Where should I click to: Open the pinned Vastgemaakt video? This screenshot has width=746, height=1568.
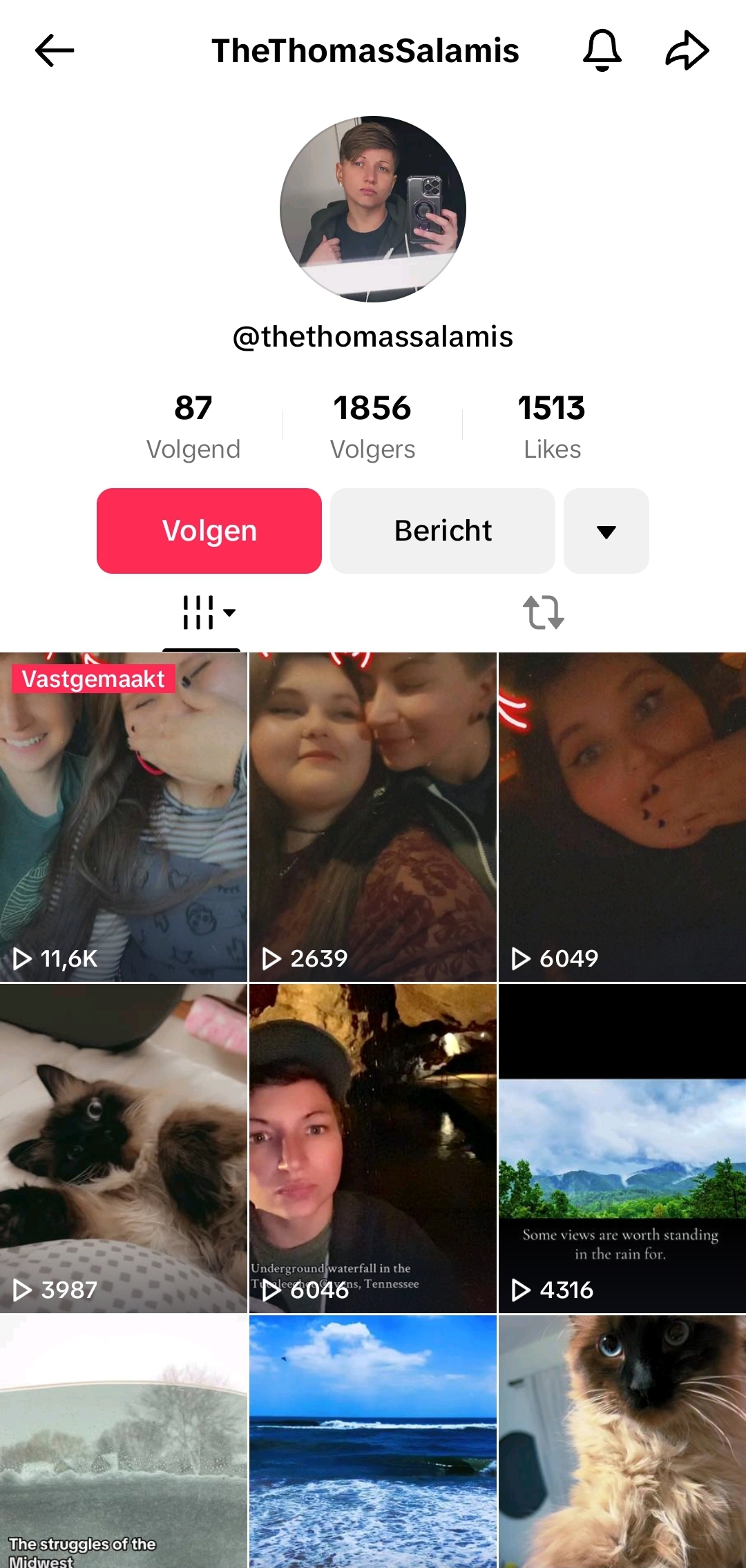pyautogui.click(x=124, y=817)
